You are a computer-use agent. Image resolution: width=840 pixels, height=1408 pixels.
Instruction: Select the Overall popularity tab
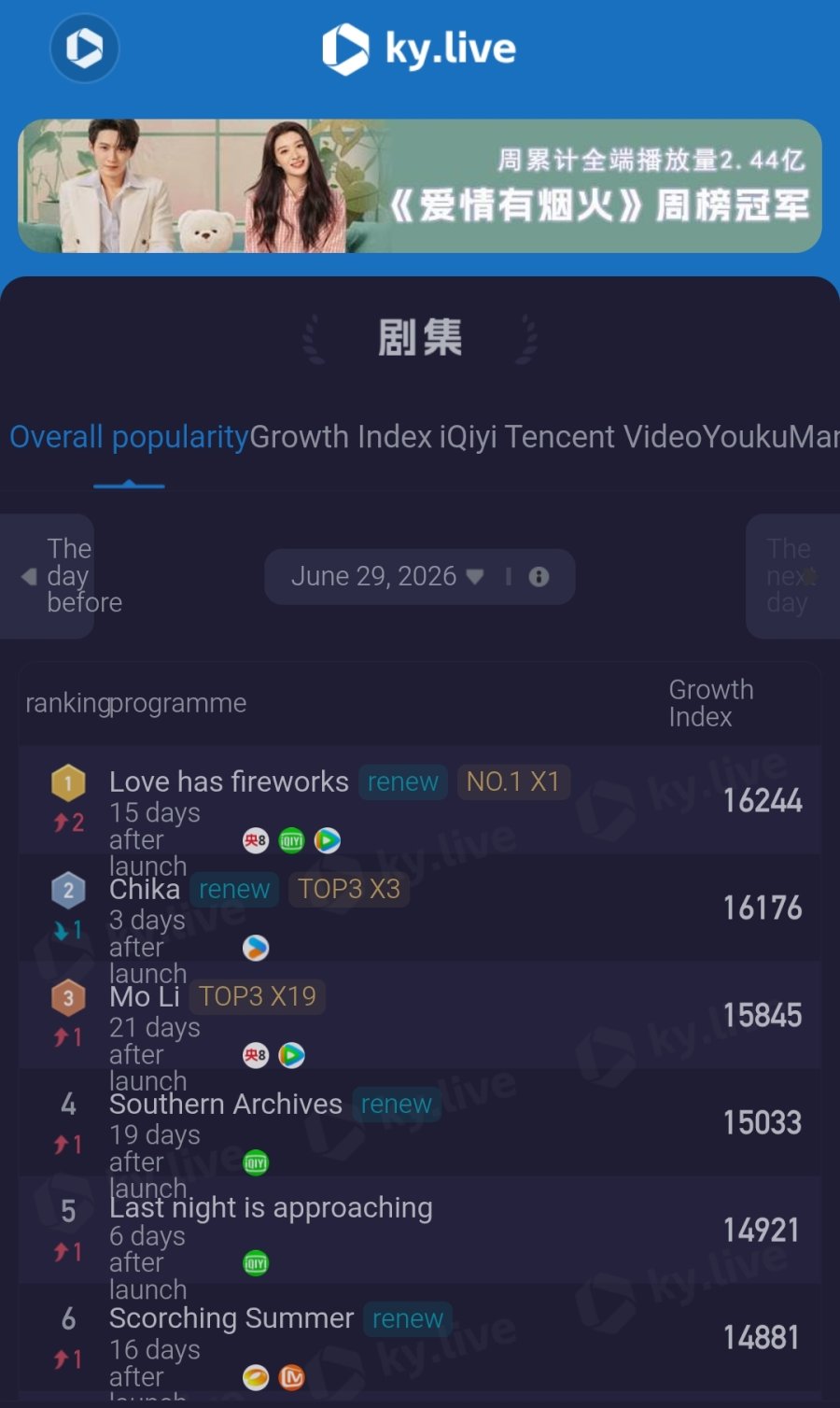129,437
